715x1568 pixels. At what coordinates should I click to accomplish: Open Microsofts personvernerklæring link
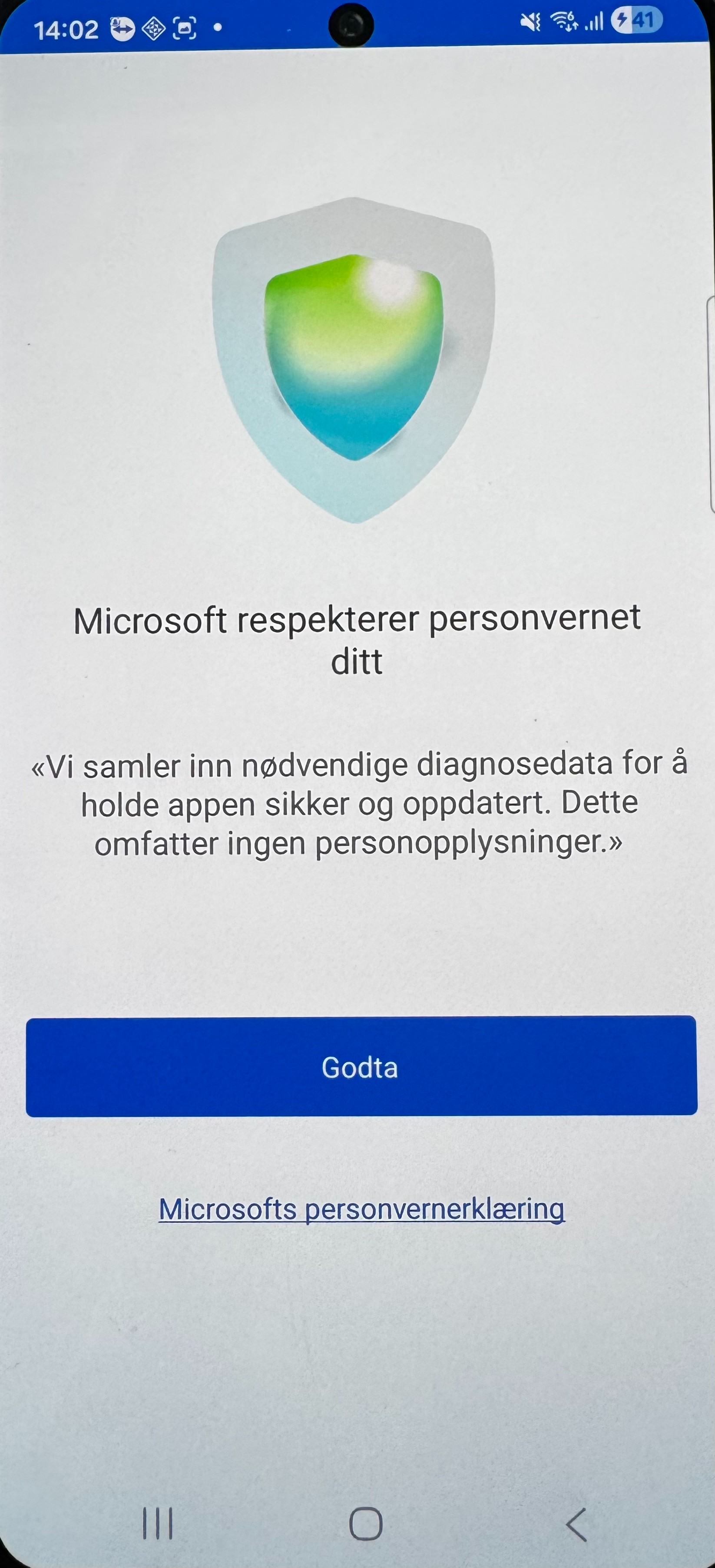[x=361, y=1209]
